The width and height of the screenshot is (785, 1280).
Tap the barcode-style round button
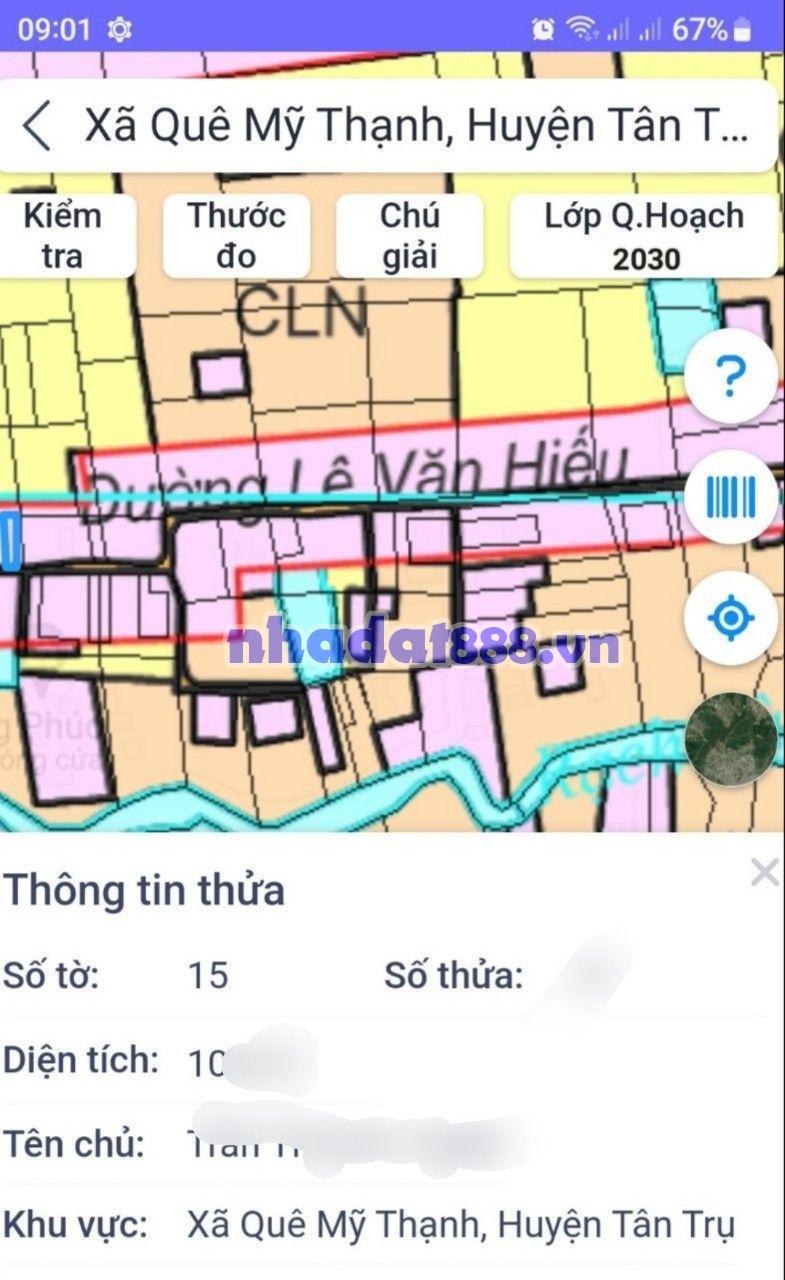(731, 497)
